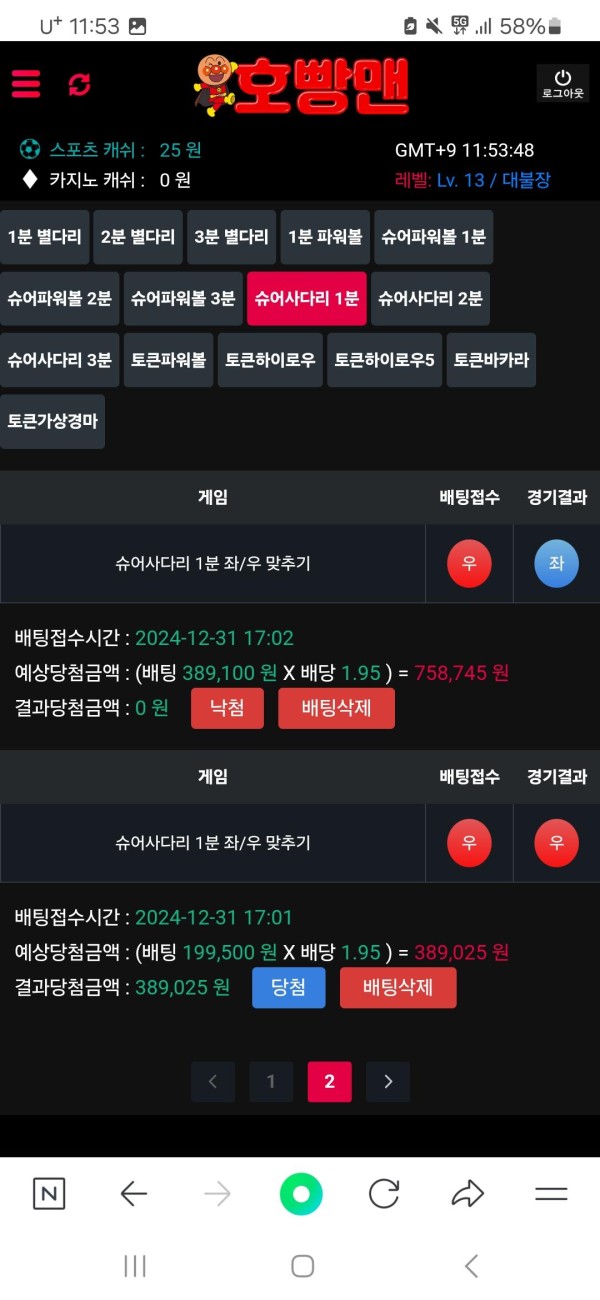600x1300 pixels.
Task: Open the hamburger menu
Action: (x=26, y=83)
